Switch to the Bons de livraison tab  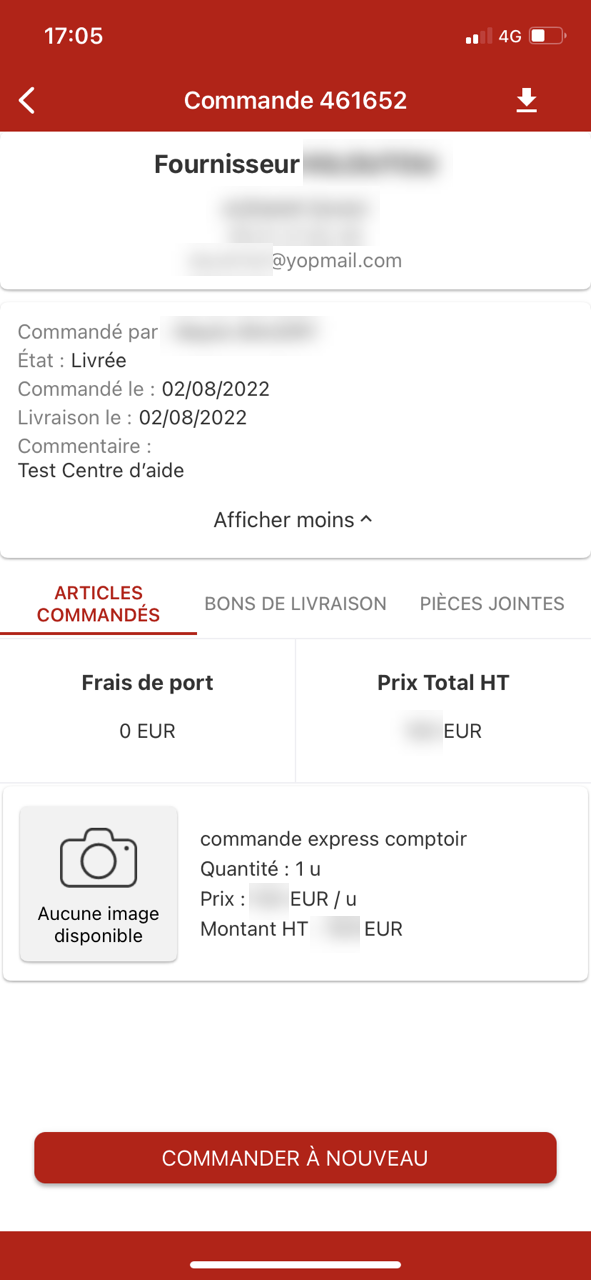(295, 604)
